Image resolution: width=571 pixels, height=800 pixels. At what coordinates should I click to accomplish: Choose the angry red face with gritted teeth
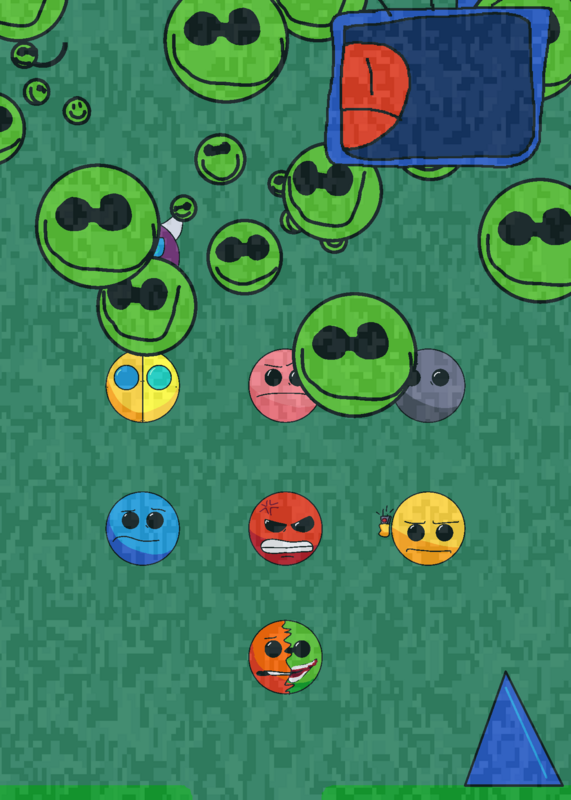click(285, 529)
